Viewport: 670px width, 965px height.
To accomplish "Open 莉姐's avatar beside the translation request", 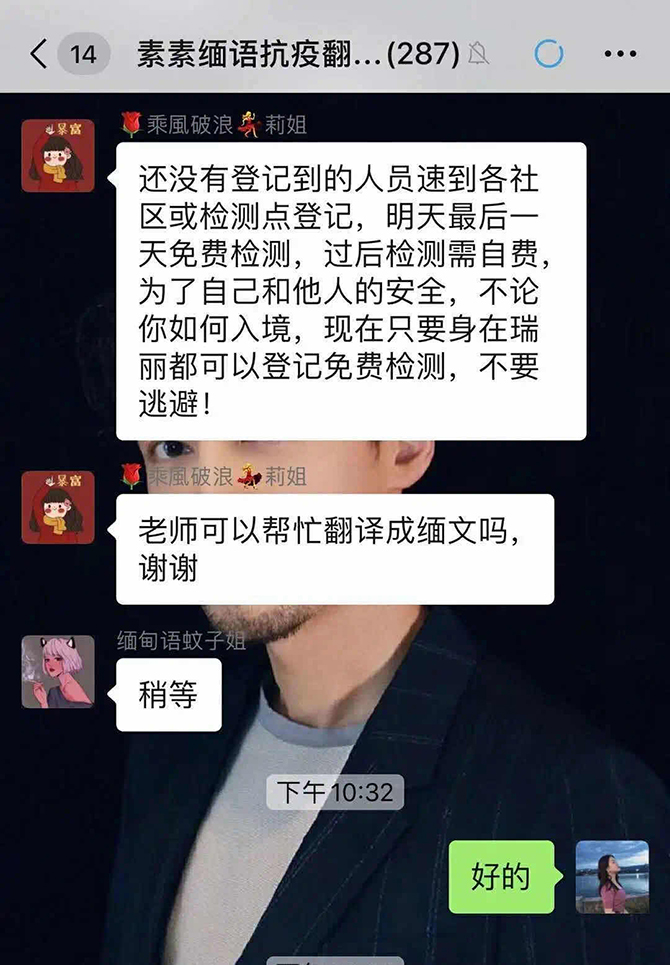I will (x=58, y=507).
